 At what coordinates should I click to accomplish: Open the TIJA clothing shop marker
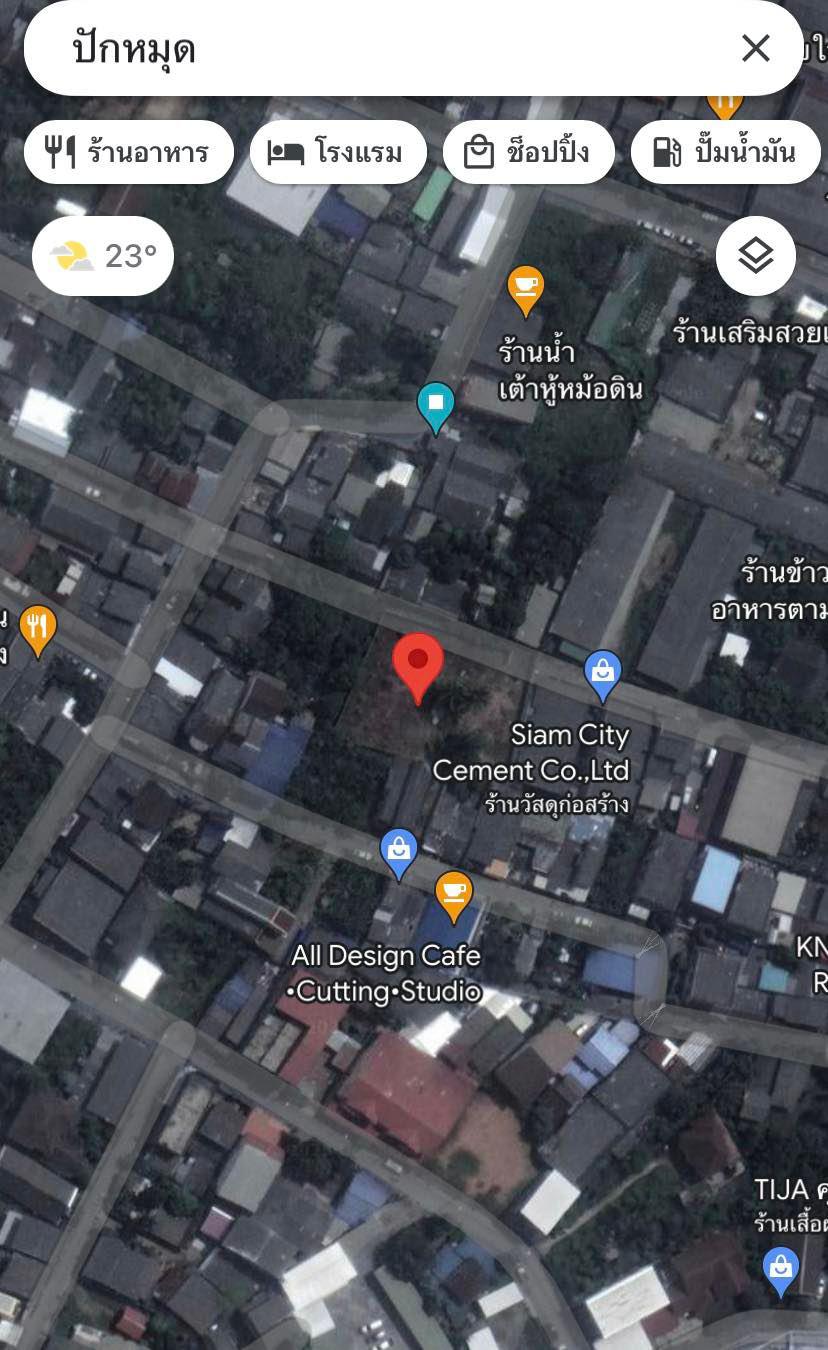(781, 1271)
